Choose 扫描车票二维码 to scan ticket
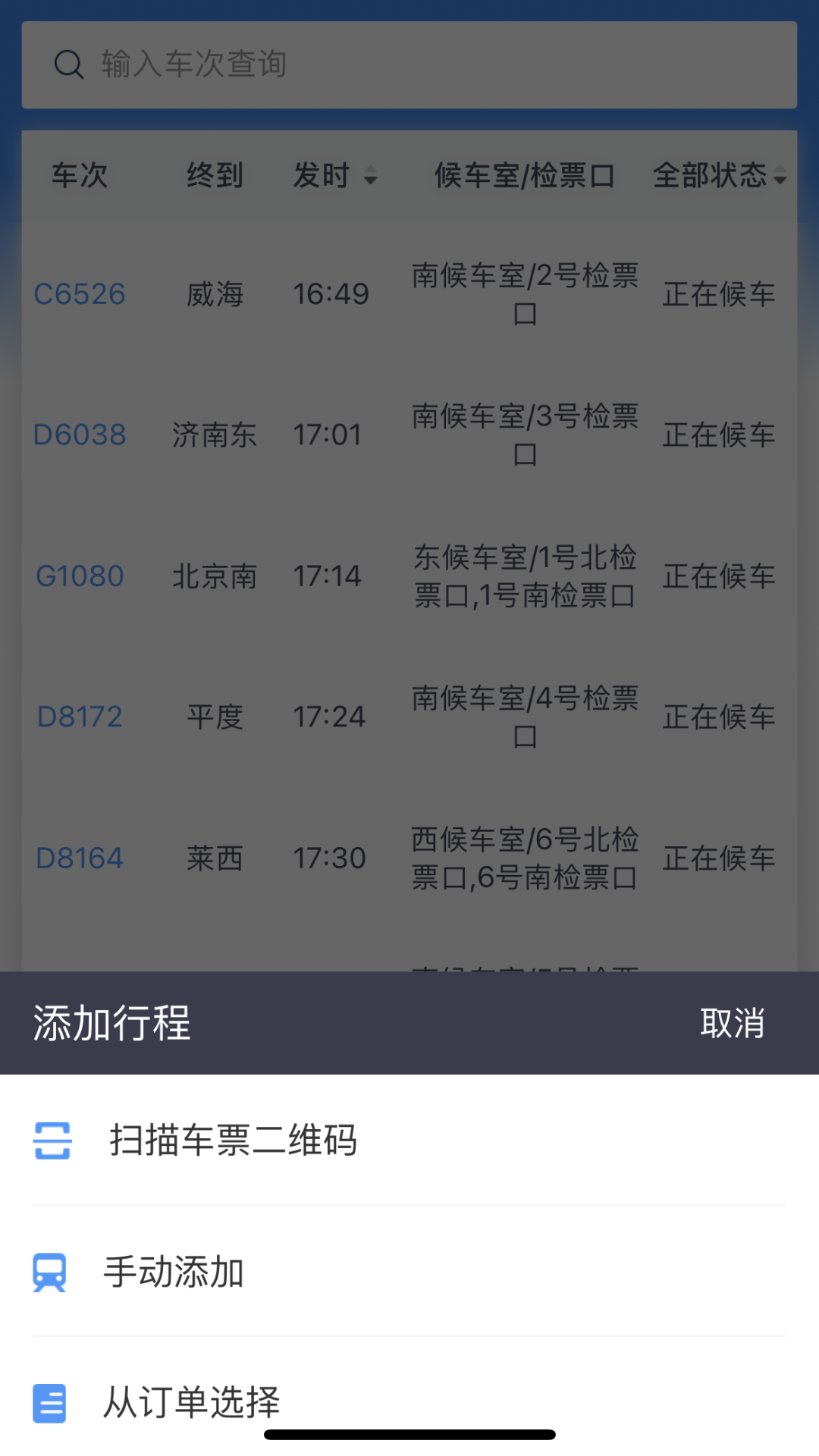Image resolution: width=819 pixels, height=1456 pixels. point(409,1140)
